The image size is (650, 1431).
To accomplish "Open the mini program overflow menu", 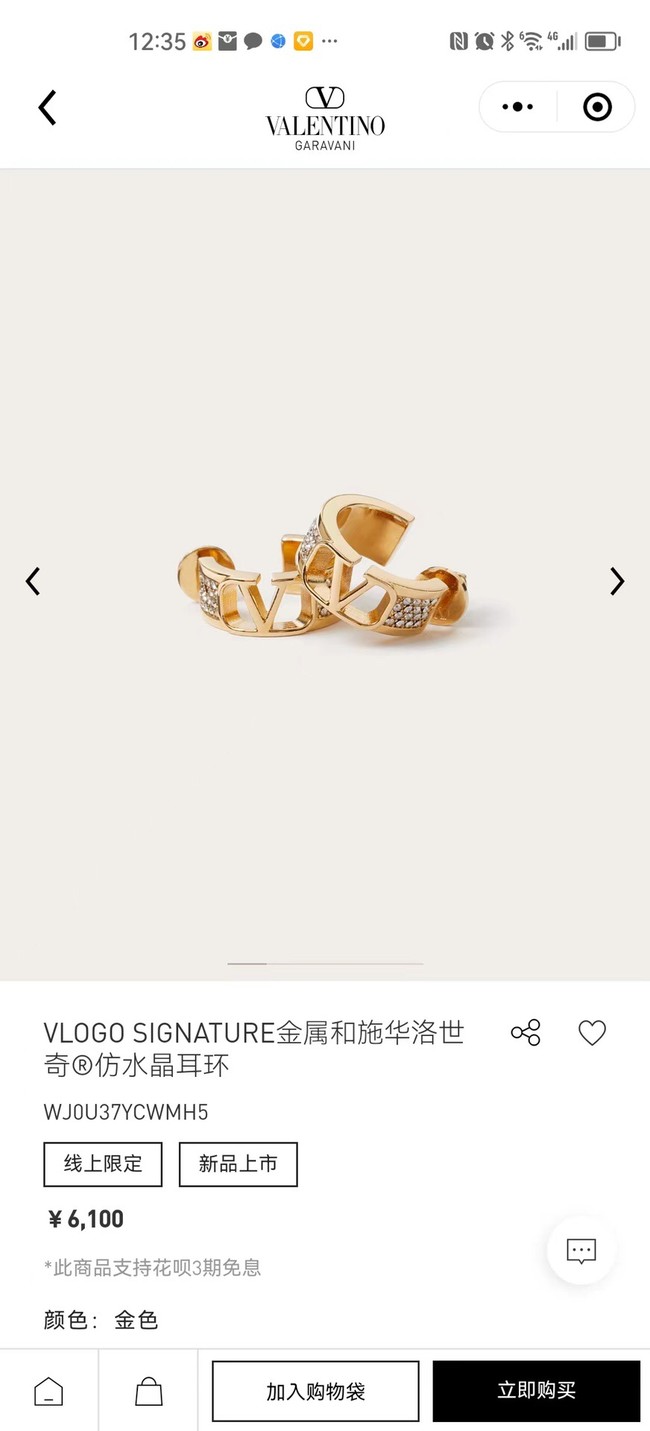I will (517, 107).
